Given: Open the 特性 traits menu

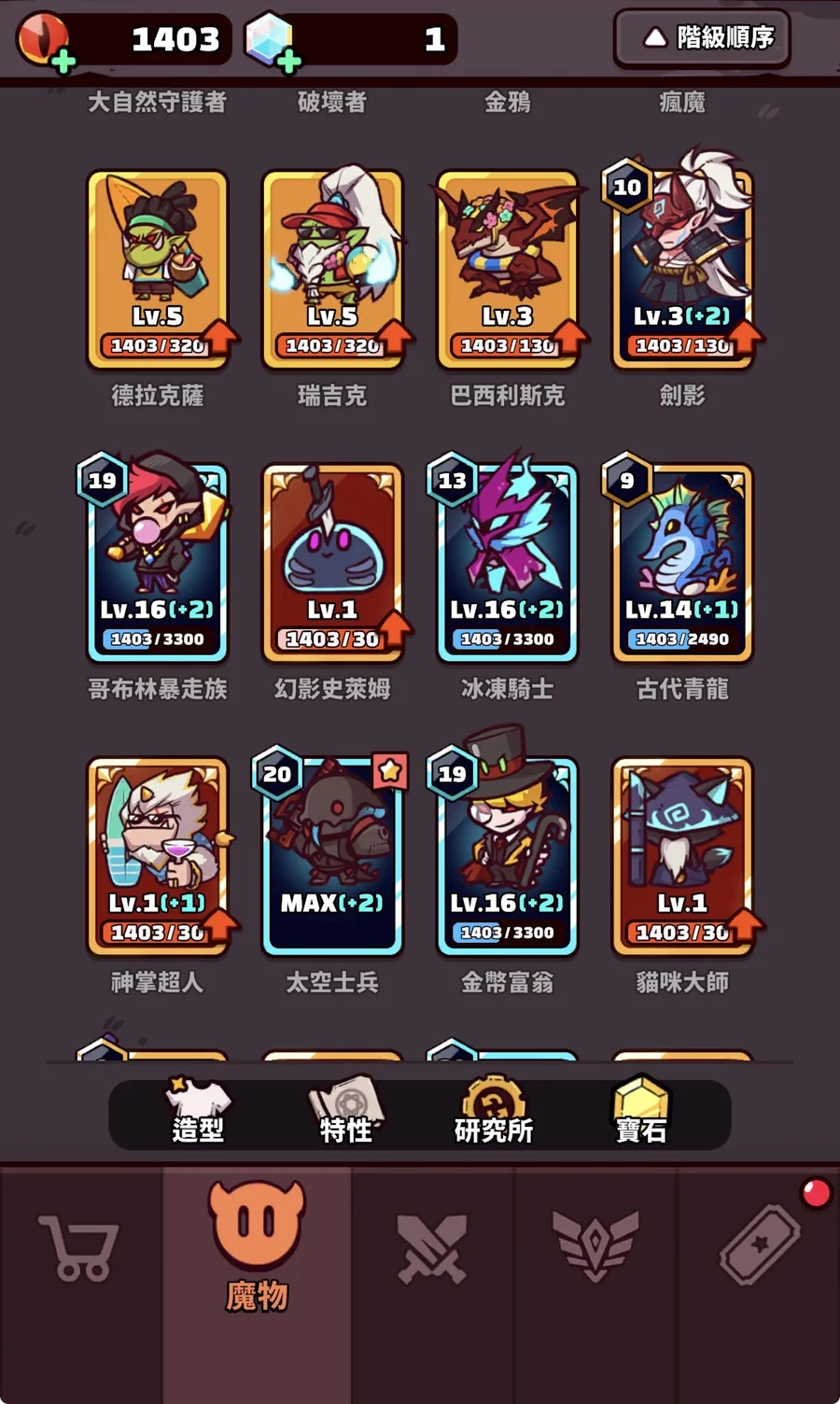Looking at the screenshot, I should click(346, 1114).
